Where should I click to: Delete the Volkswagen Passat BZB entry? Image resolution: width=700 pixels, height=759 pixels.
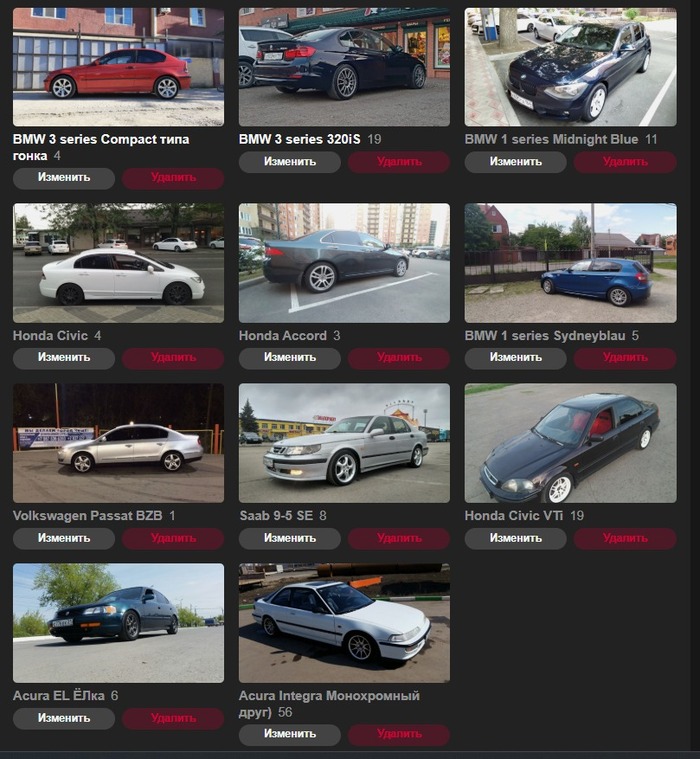[x=173, y=538]
